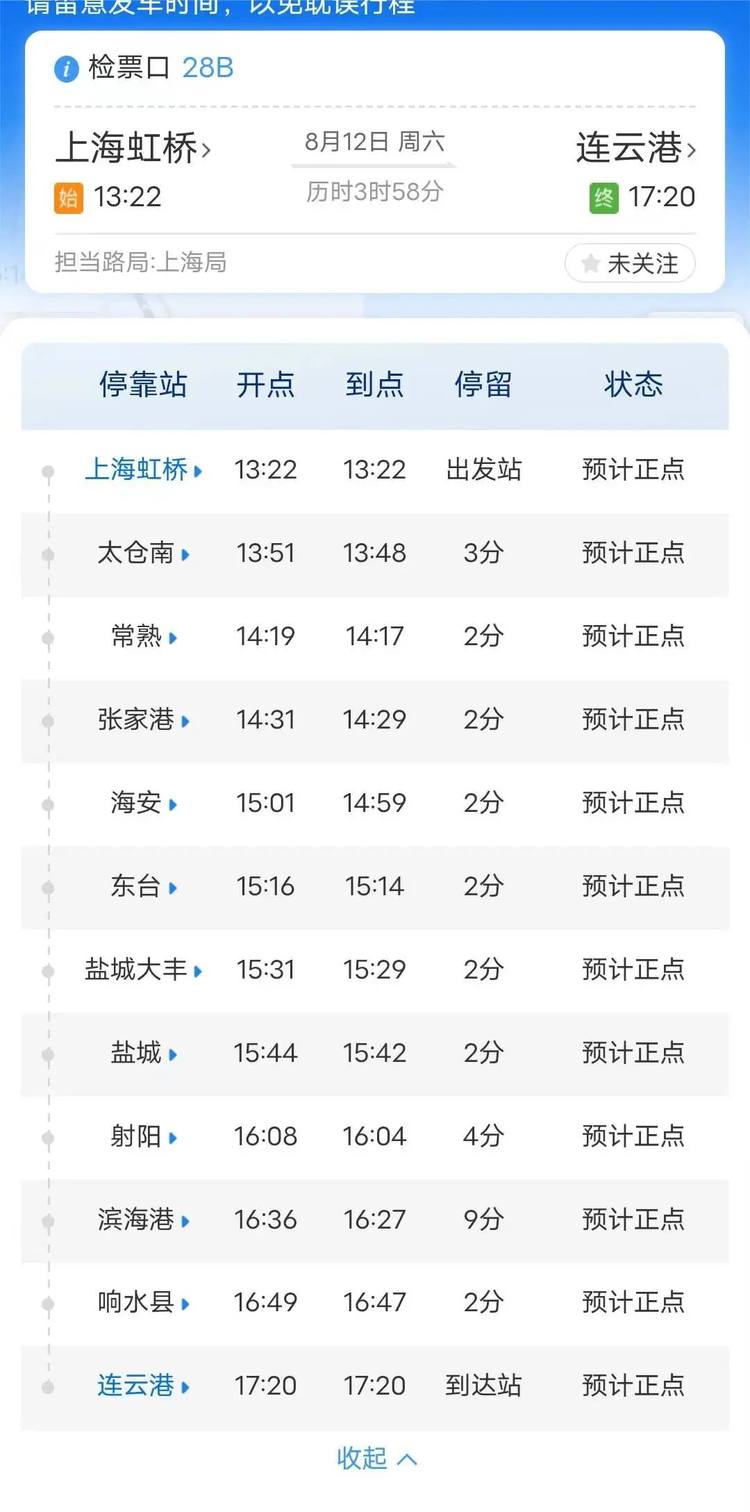Select the 盐城 station row
Screen dimensions: 750x1512
click(375, 1053)
